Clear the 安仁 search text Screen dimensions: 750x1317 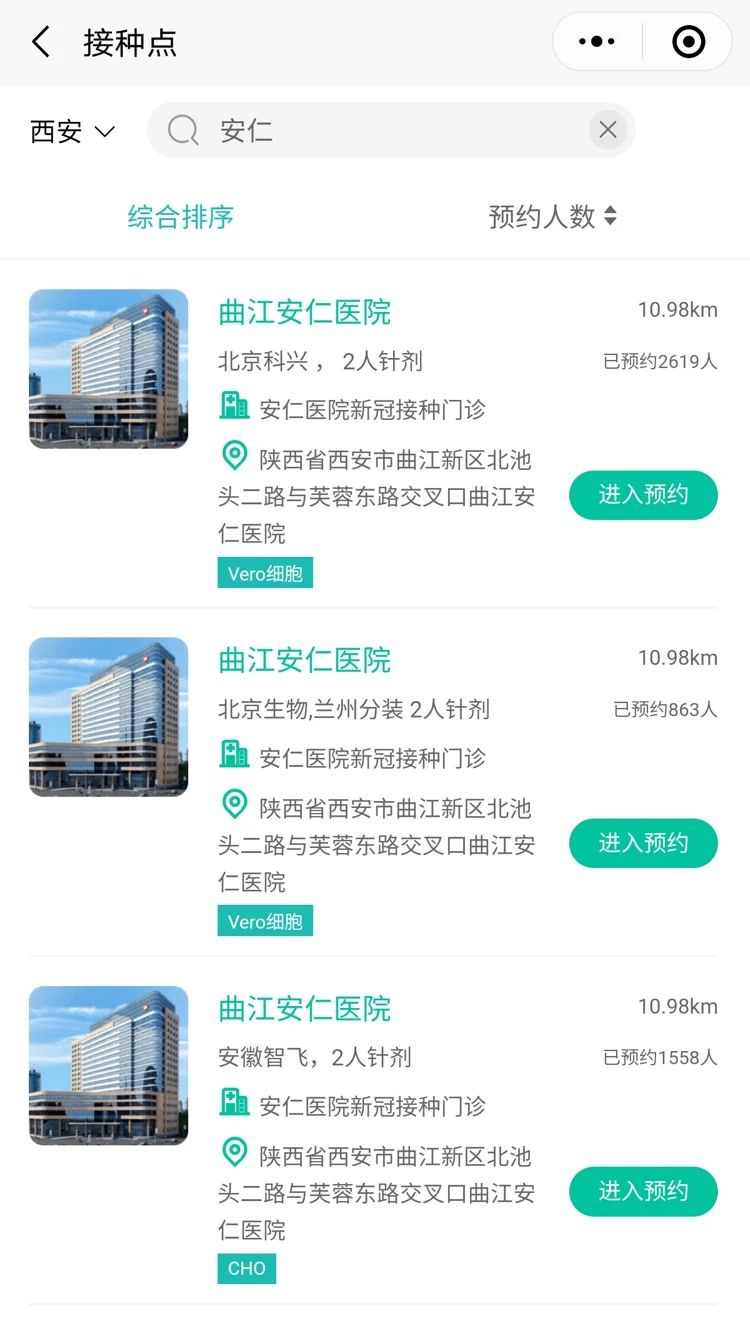(608, 130)
